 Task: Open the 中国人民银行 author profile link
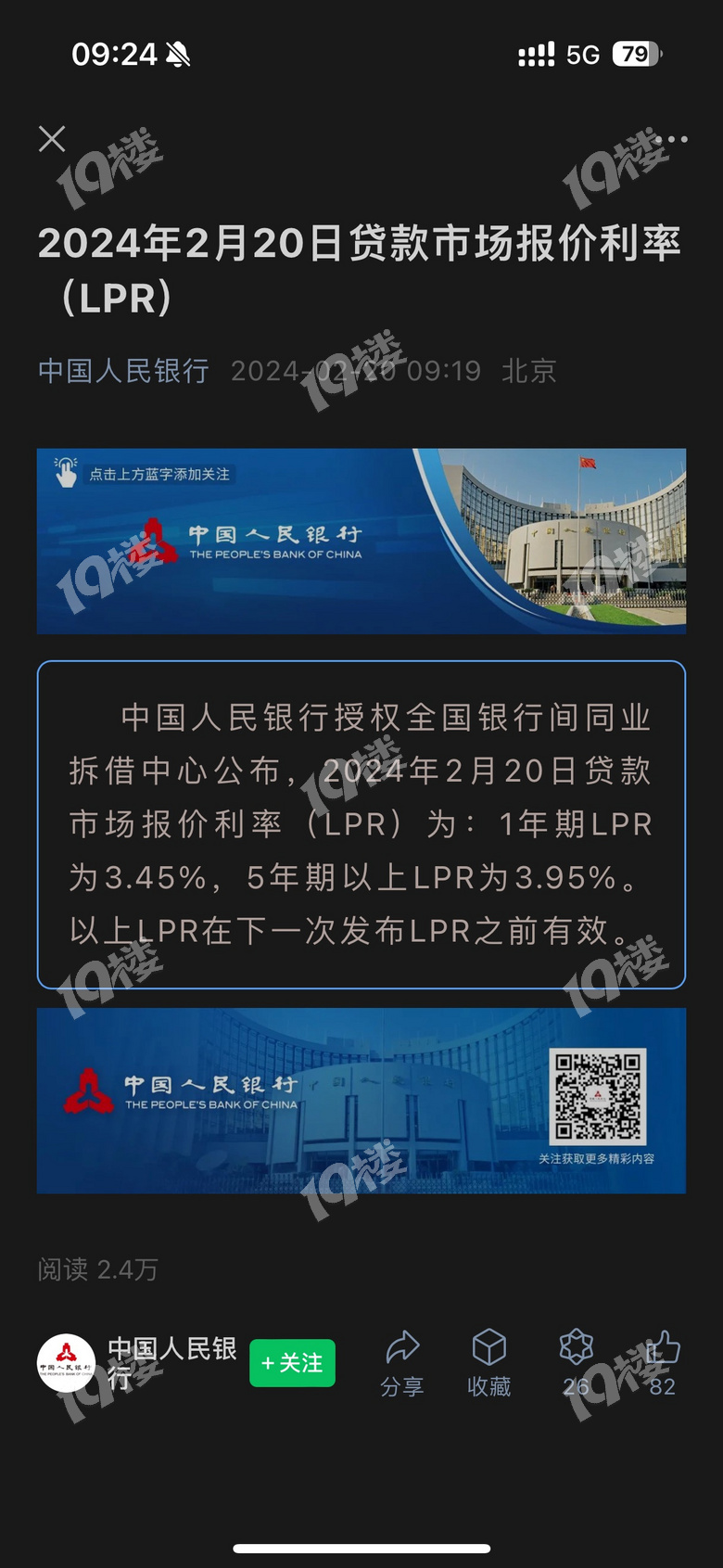click(122, 370)
